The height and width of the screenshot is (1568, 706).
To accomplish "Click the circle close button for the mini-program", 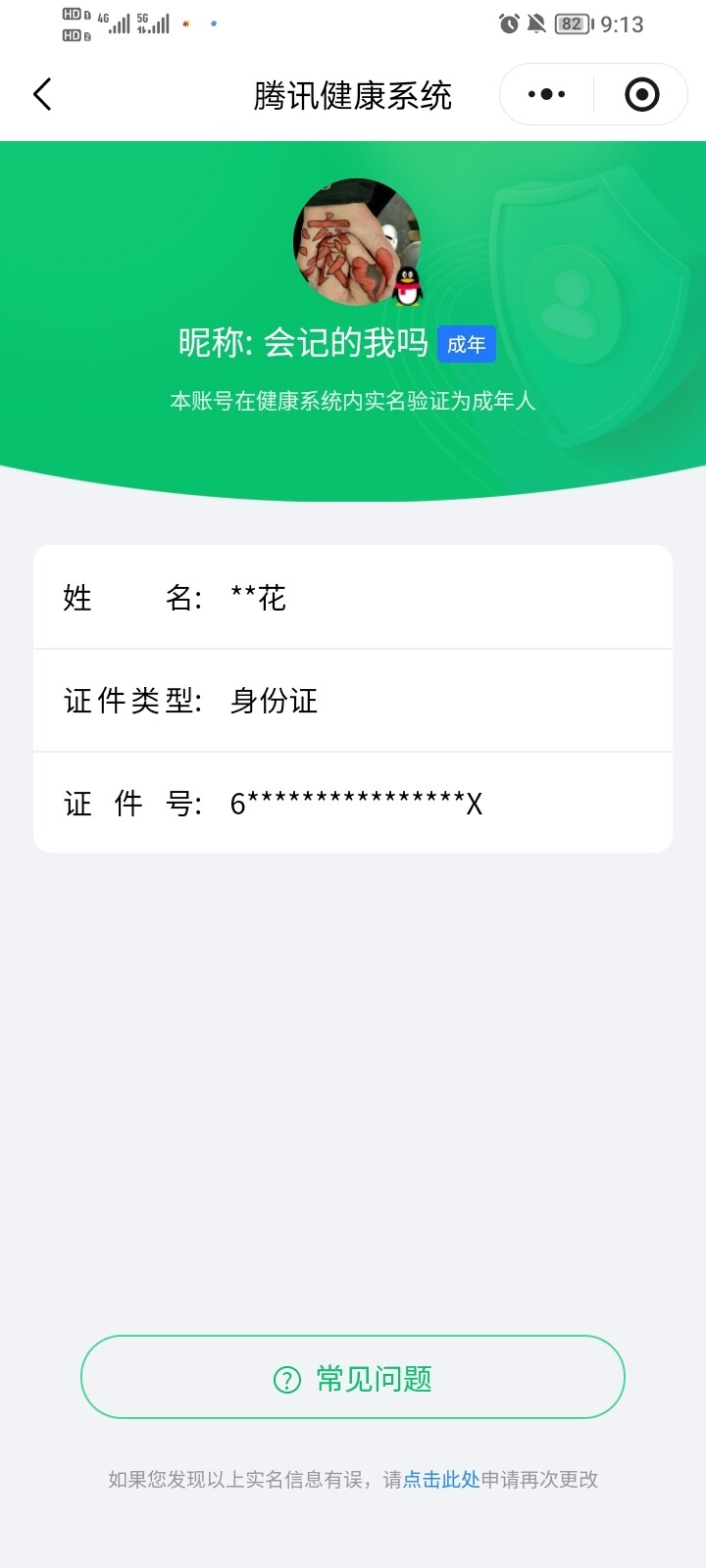I will coord(640,94).
